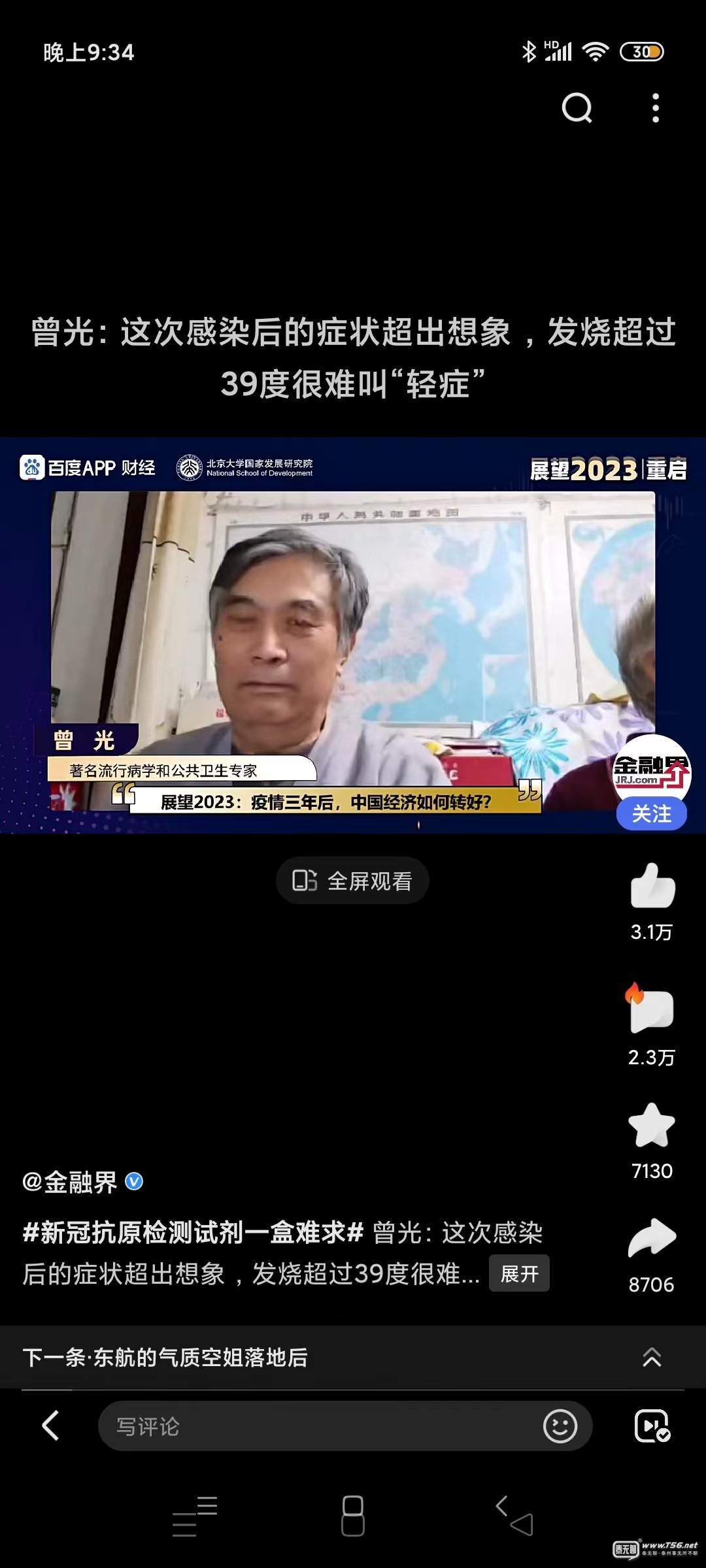706x1568 pixels.
Task: Tap the video player to pause
Action: pyautogui.click(x=353, y=635)
